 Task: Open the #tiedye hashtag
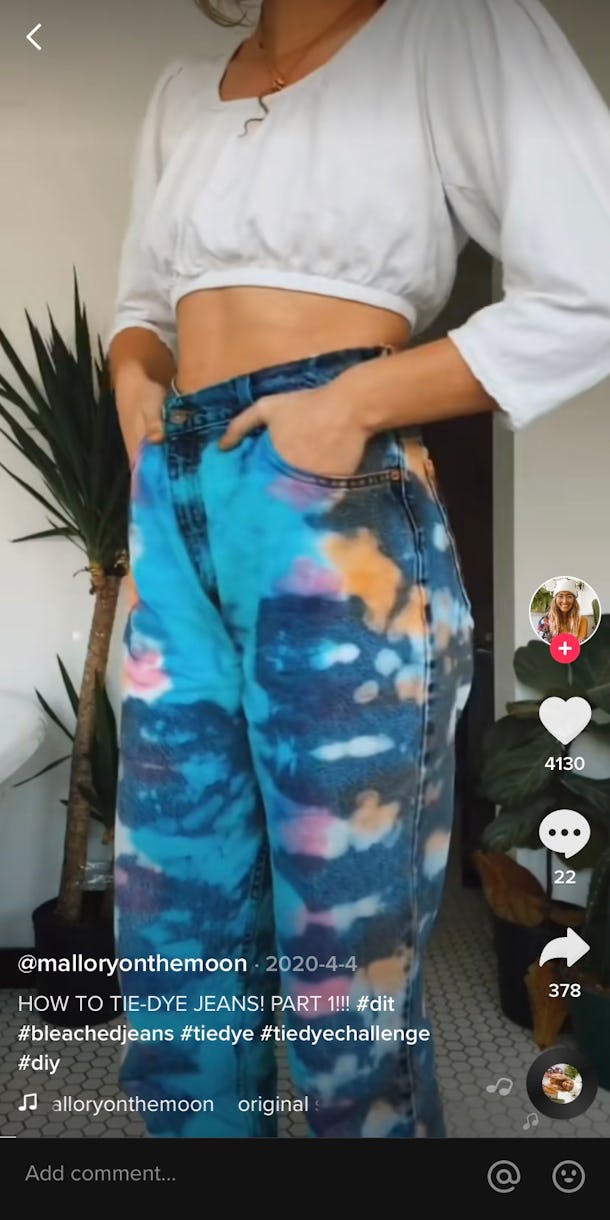click(x=217, y=1033)
